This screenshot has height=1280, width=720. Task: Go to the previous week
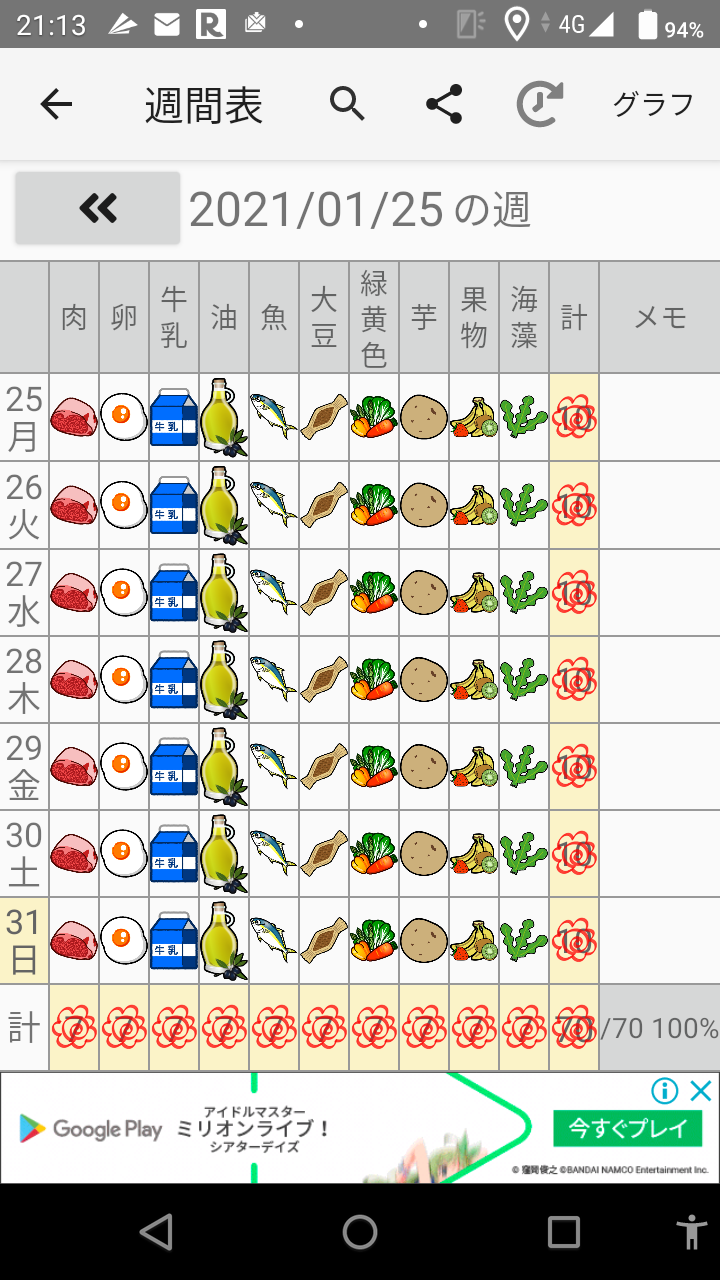point(98,208)
